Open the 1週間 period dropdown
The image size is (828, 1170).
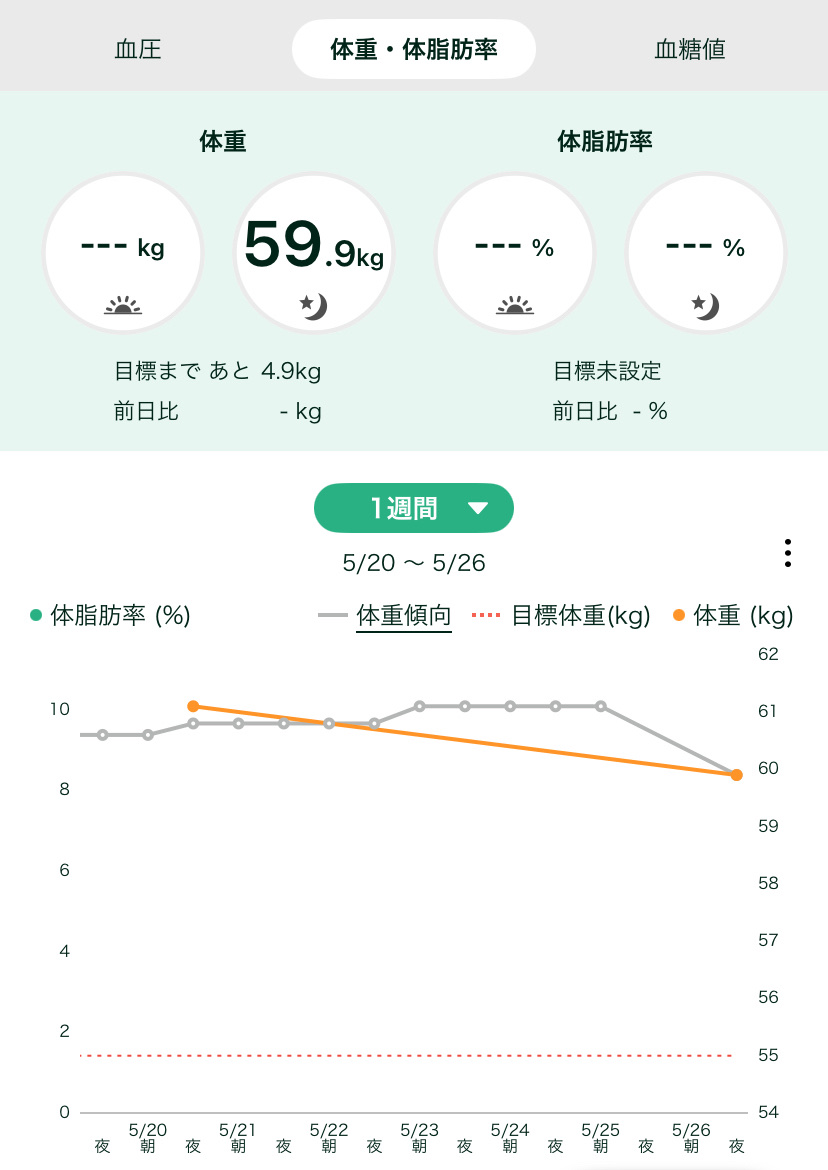pos(414,508)
